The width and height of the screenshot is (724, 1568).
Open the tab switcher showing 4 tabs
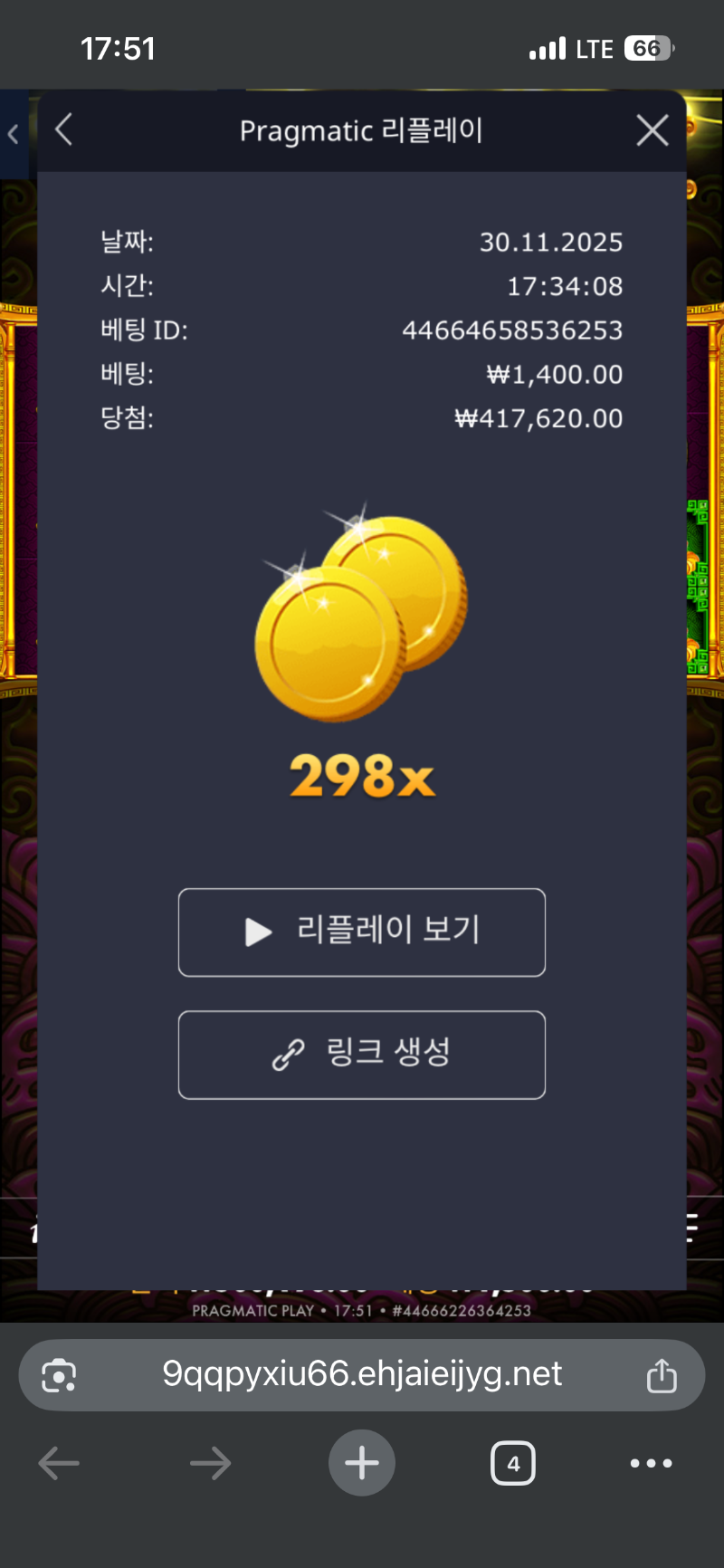[513, 1463]
